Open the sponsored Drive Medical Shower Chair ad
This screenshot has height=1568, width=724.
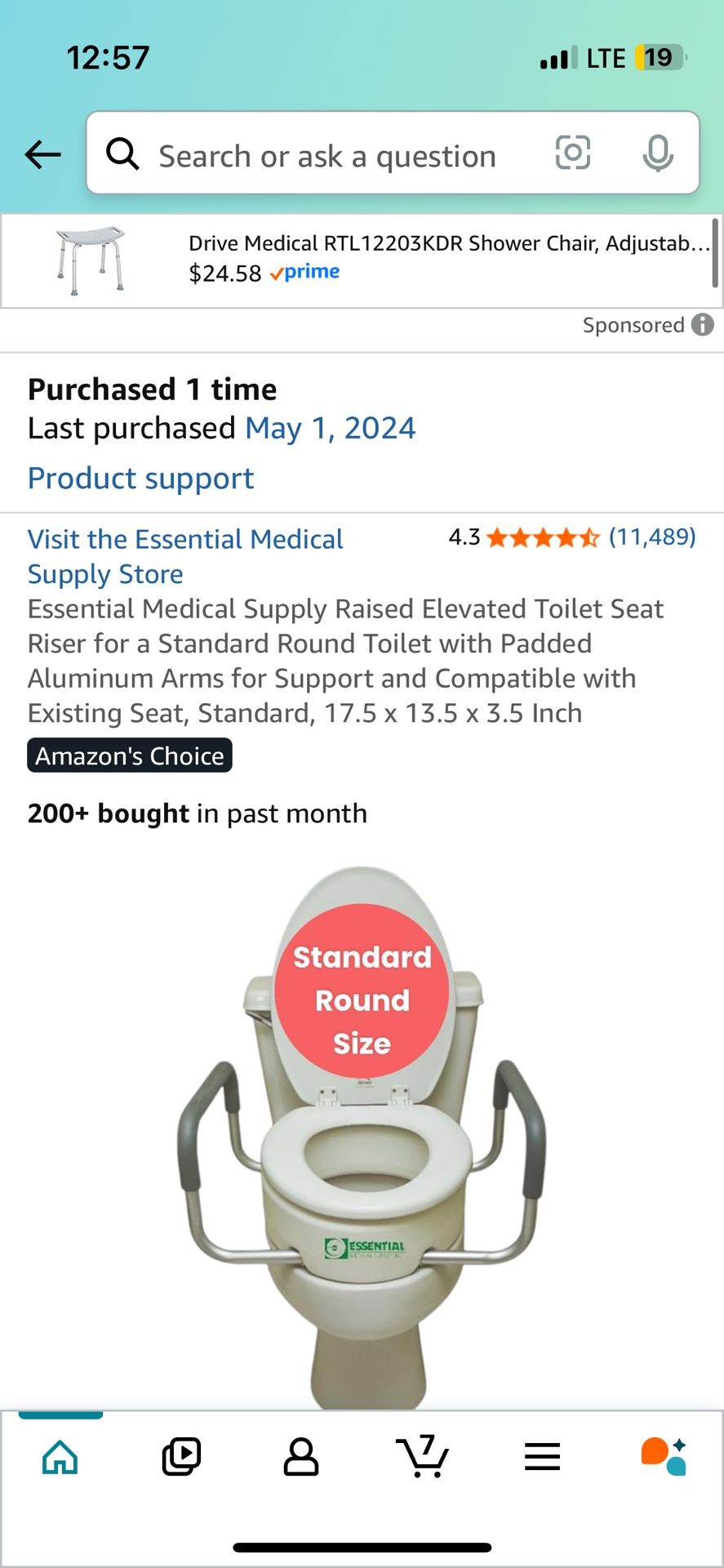coord(359,261)
